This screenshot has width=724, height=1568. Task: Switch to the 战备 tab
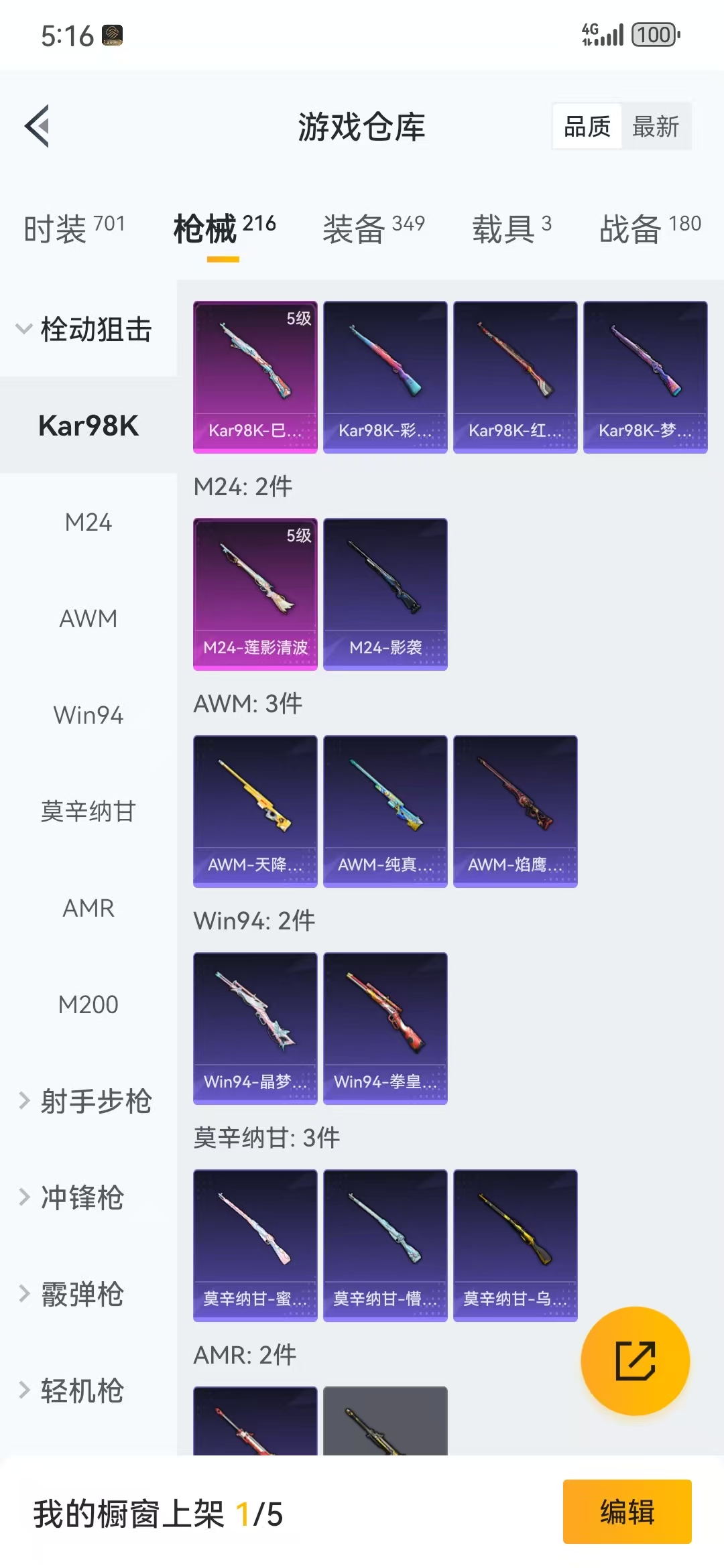[650, 229]
